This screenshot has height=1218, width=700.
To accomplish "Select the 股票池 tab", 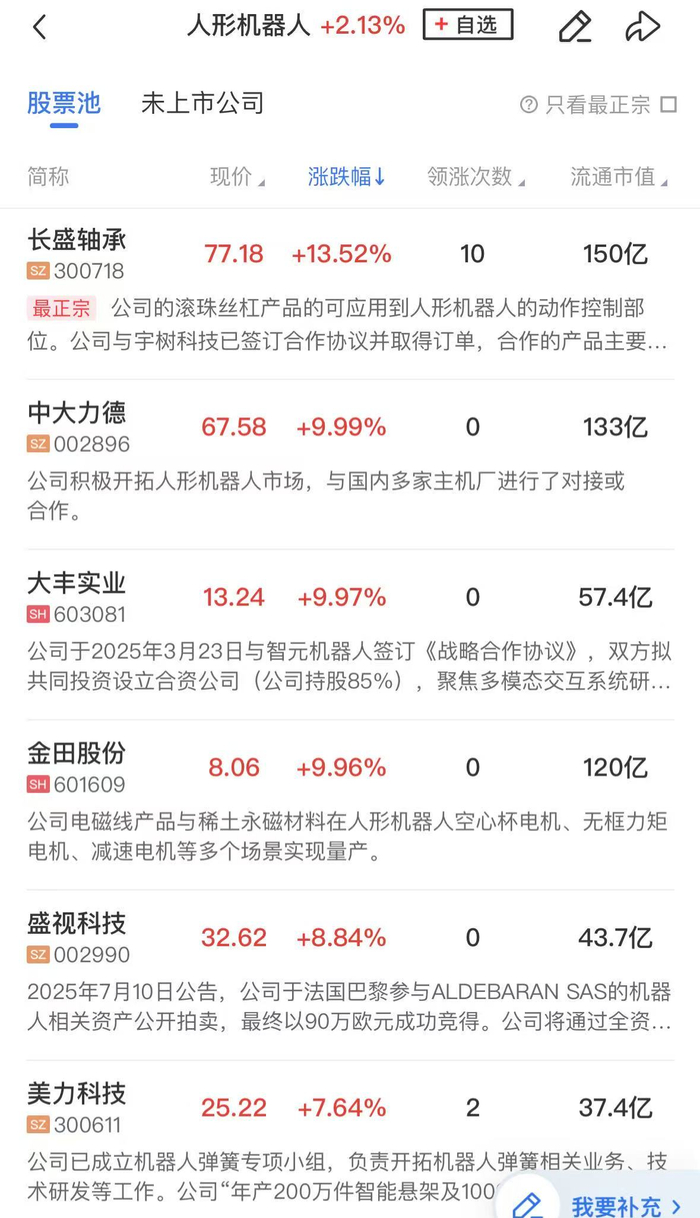I will point(64,103).
